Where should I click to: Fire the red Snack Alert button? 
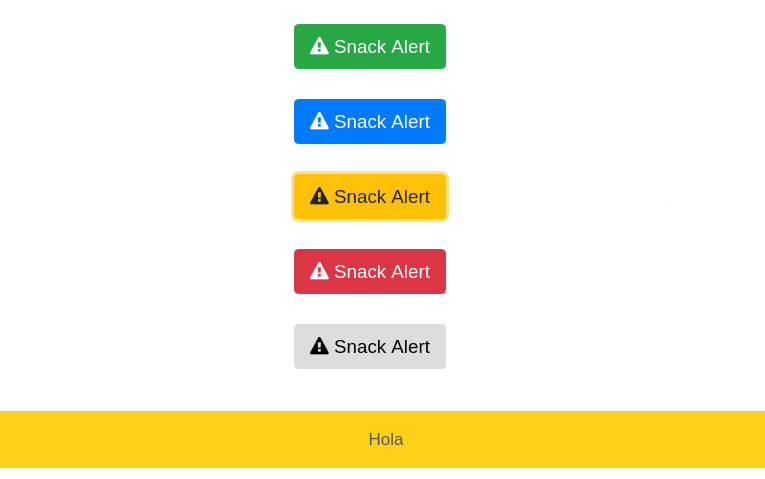369,272
